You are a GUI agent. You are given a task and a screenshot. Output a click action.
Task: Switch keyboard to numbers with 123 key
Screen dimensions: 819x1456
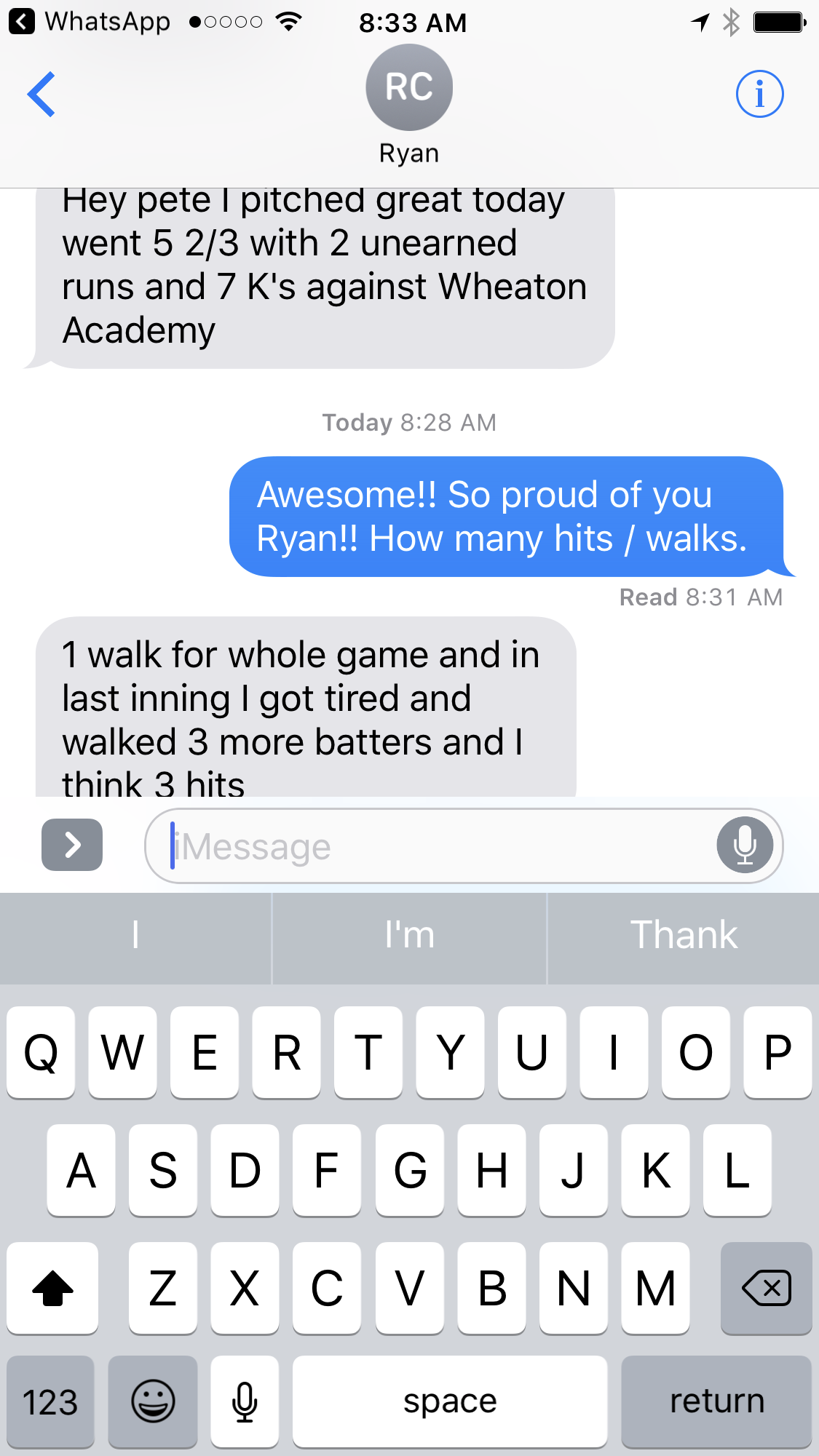click(50, 1401)
